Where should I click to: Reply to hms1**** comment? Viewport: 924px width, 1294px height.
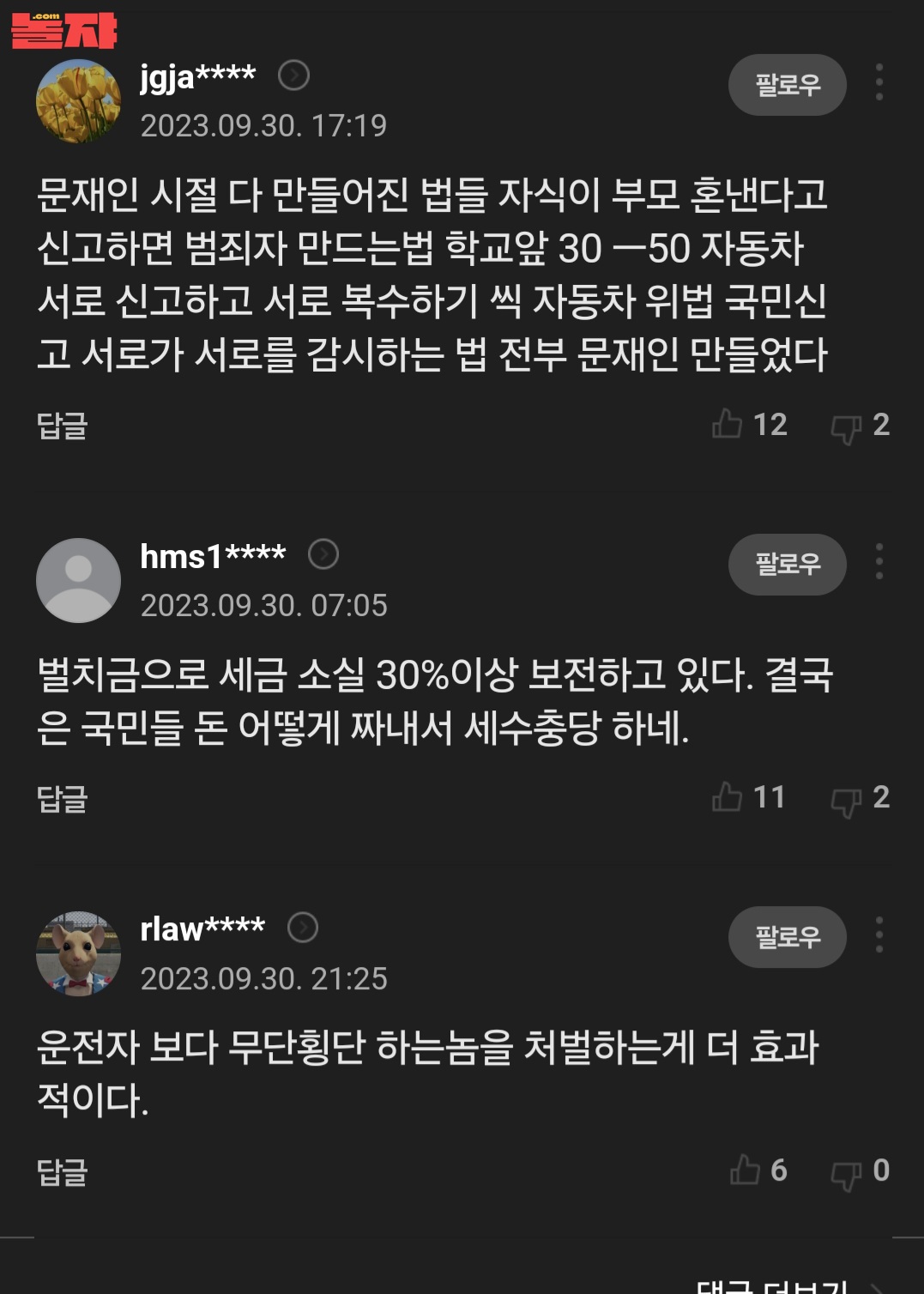pyautogui.click(x=62, y=799)
